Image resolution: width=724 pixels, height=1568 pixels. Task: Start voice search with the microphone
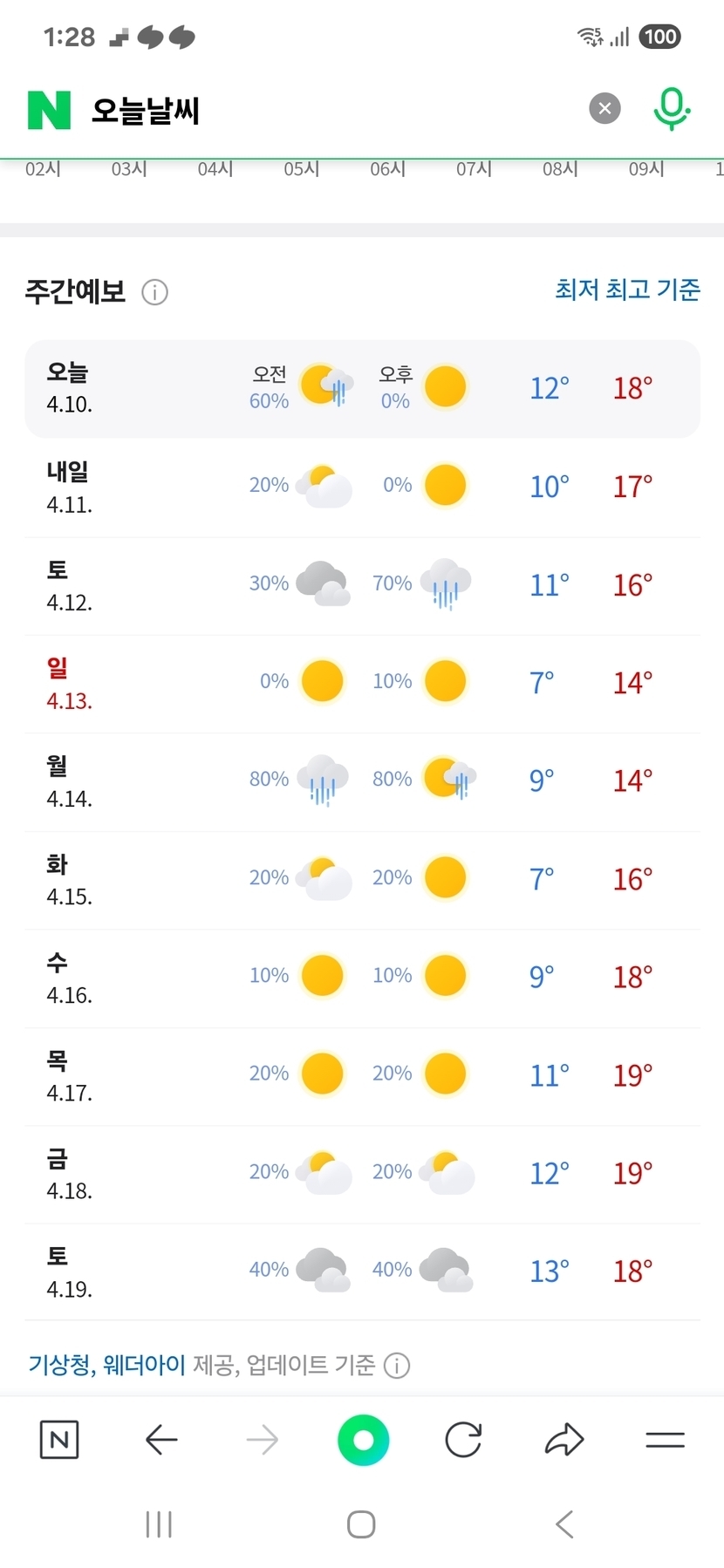[x=672, y=109]
